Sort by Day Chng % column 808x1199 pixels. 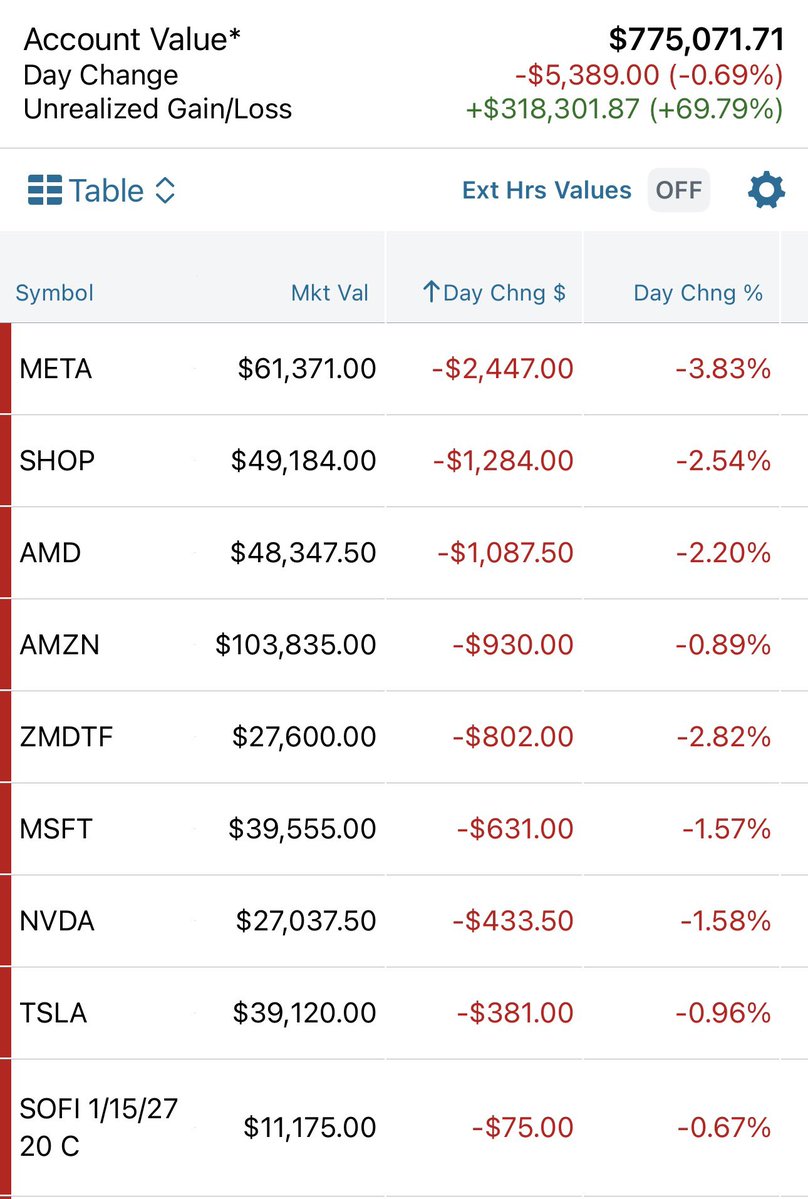pyautogui.click(x=697, y=293)
